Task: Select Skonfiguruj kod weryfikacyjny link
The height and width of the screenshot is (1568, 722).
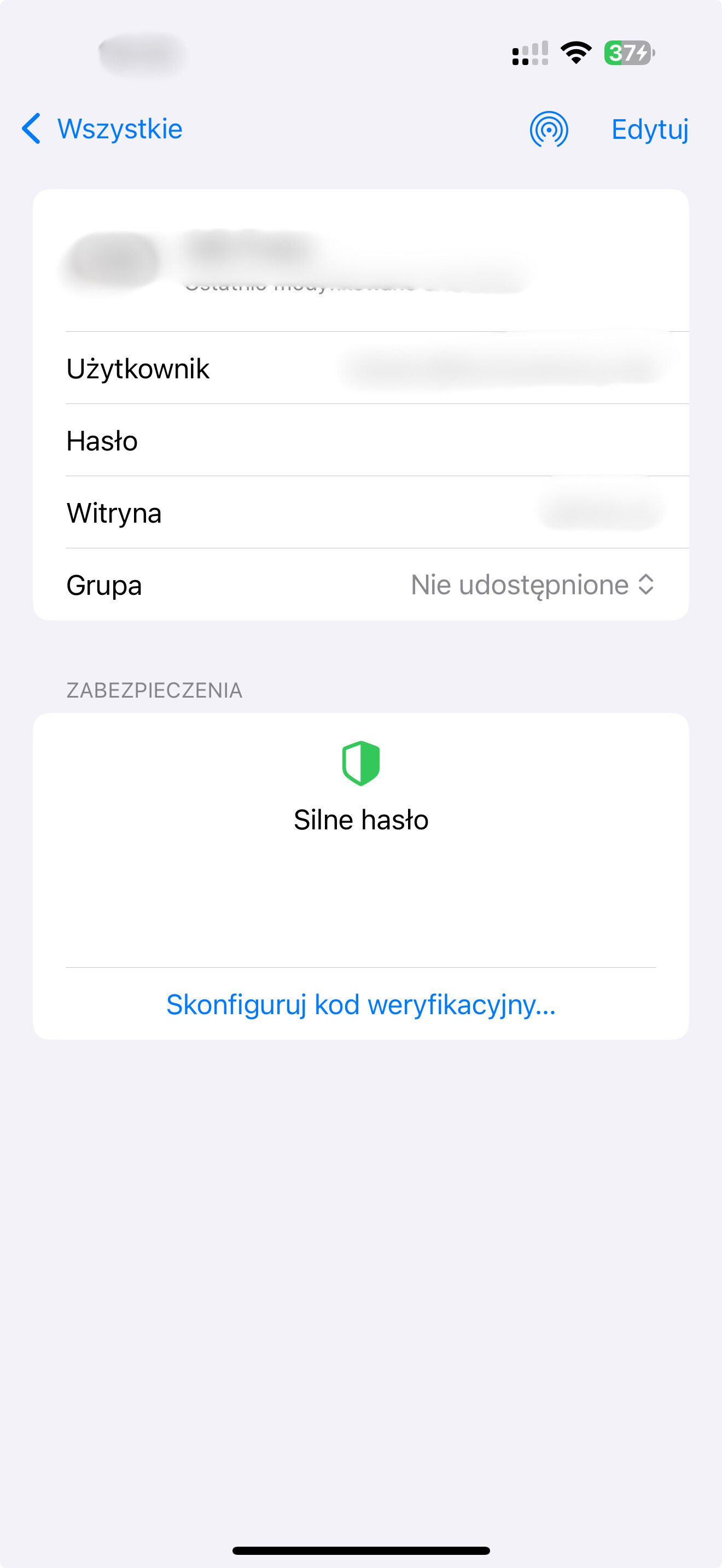Action: click(360, 1004)
